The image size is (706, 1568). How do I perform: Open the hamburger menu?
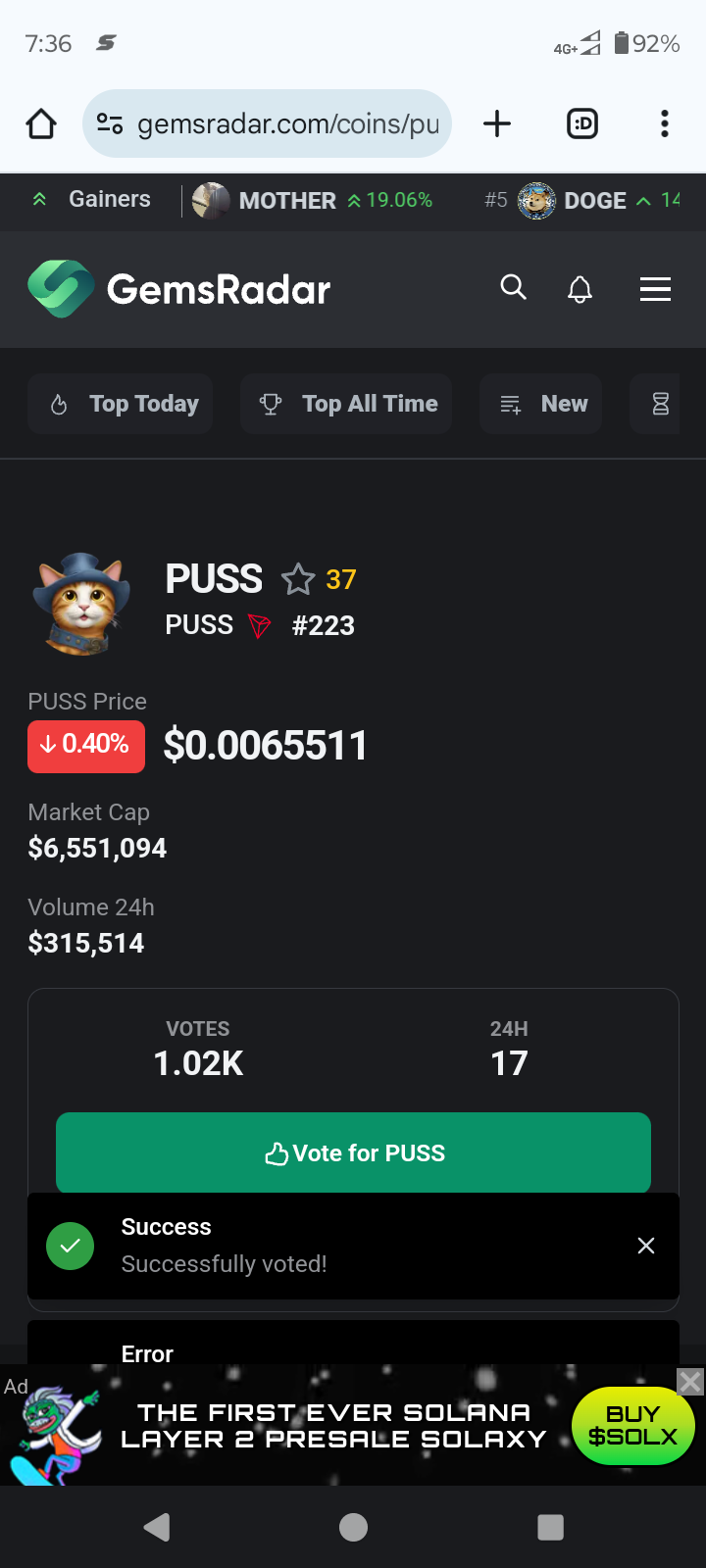point(655,289)
